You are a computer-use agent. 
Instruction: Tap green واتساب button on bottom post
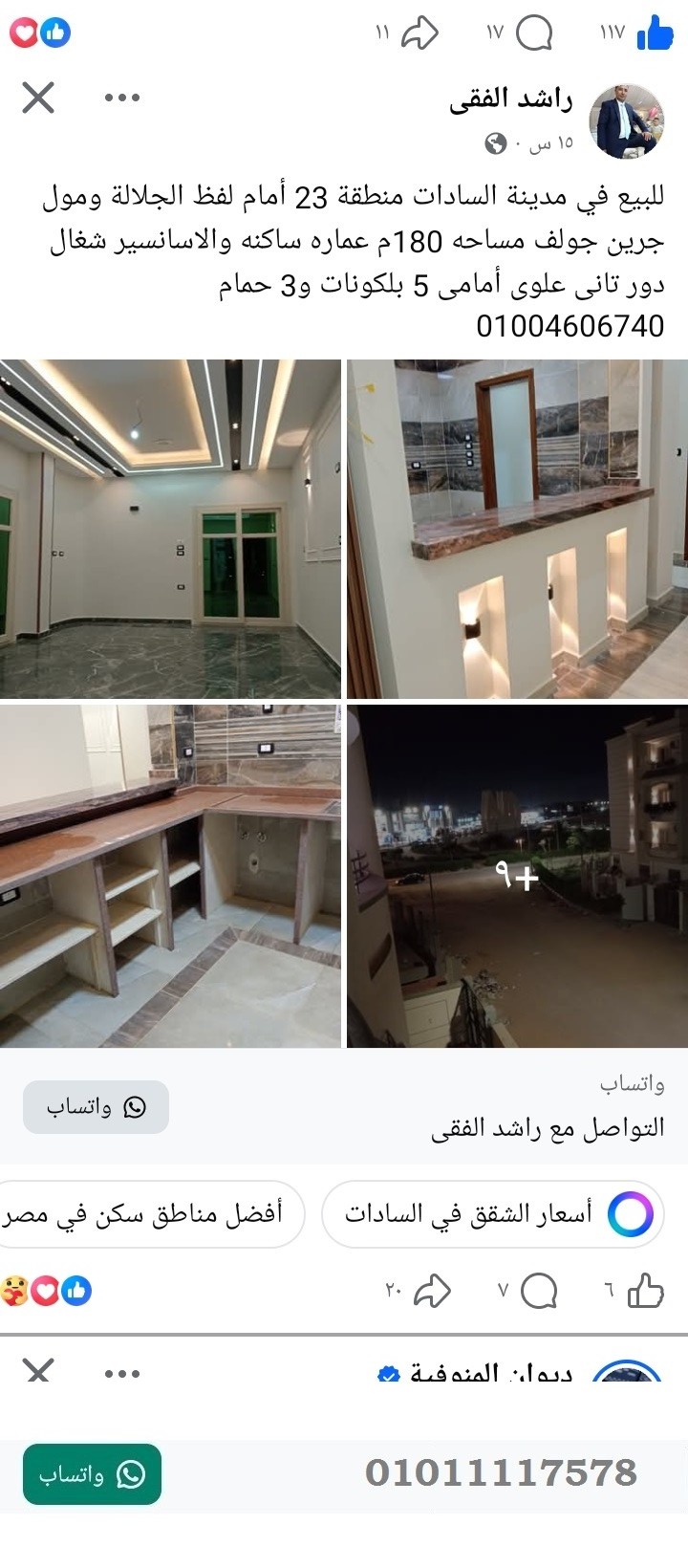click(91, 1472)
